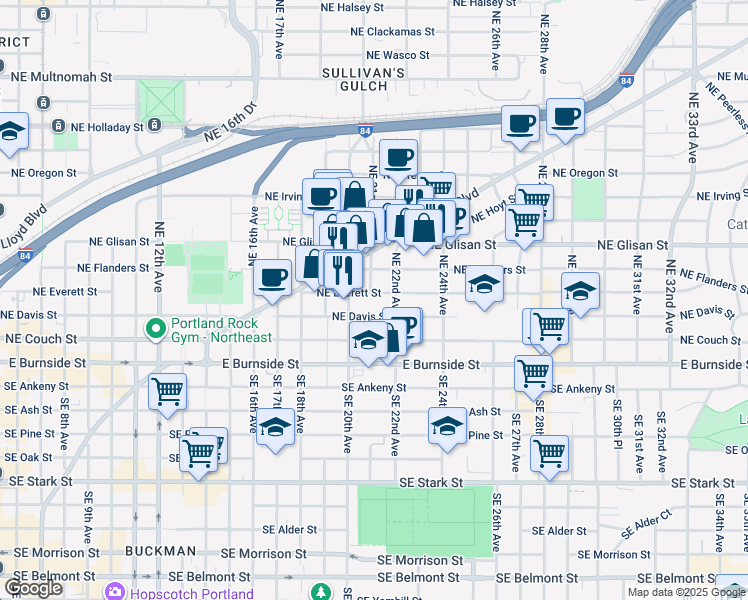Tap the grocery cart marker above SE Stark St near SE 28th
The height and width of the screenshot is (600, 748).
[x=549, y=455]
